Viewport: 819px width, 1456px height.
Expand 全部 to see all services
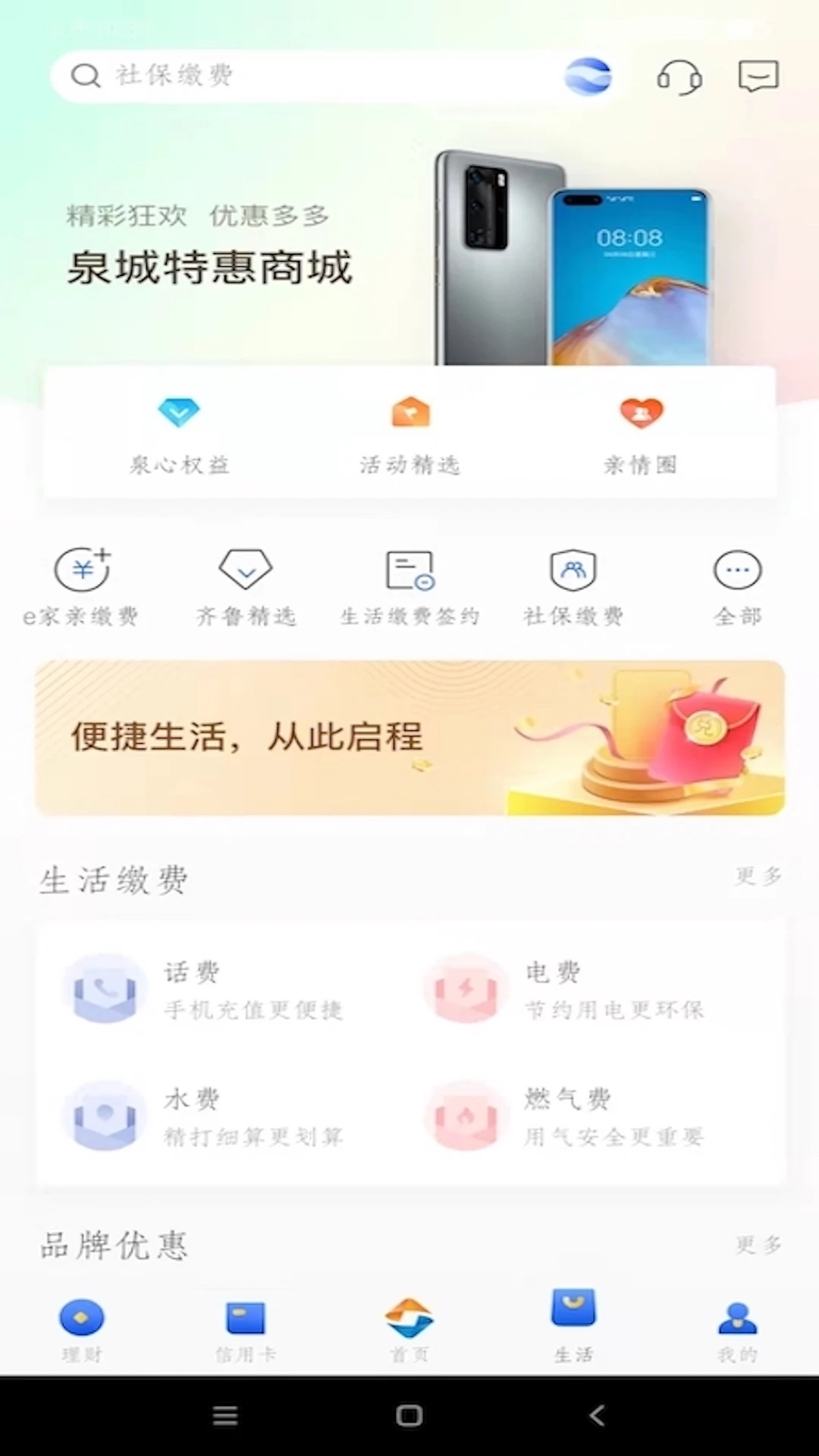pyautogui.click(x=736, y=584)
